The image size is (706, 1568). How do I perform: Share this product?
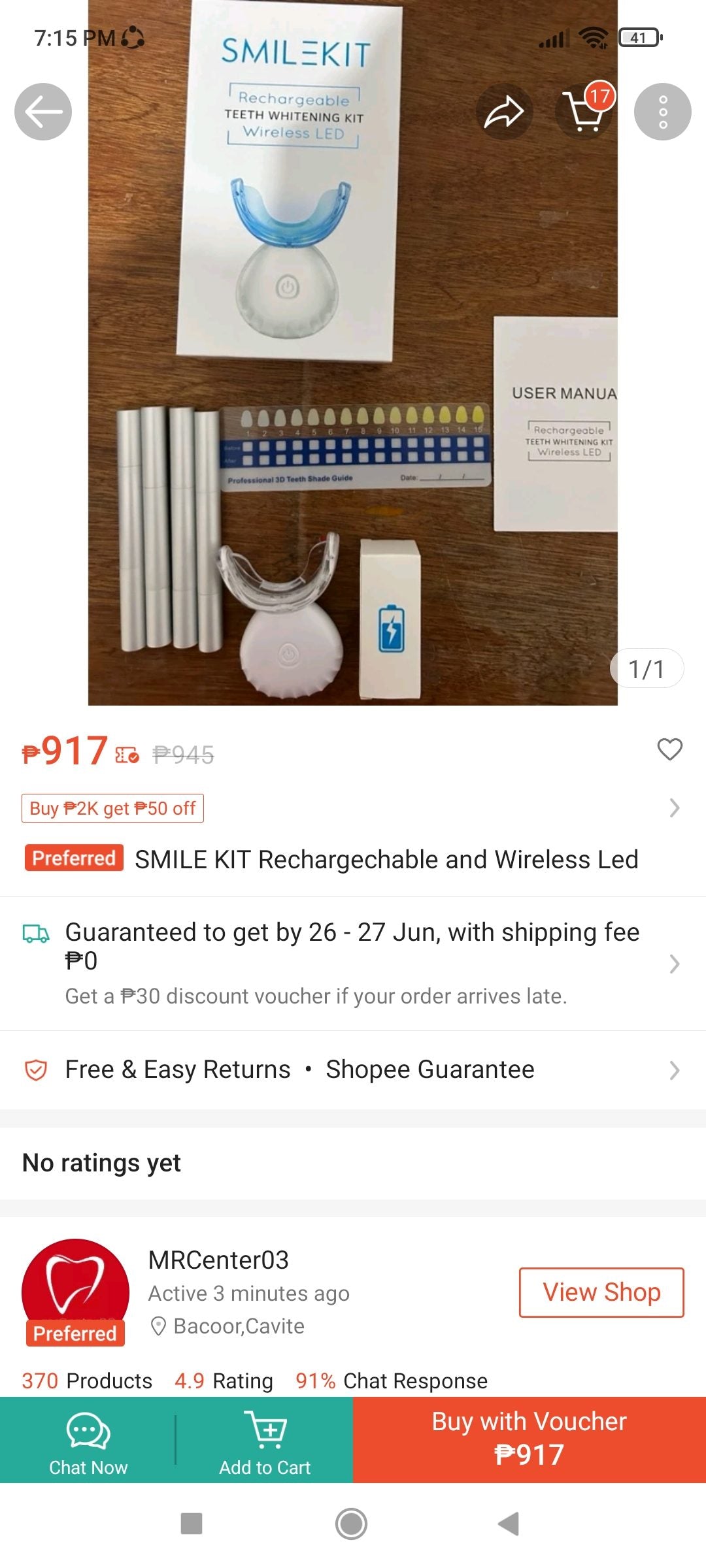click(504, 112)
